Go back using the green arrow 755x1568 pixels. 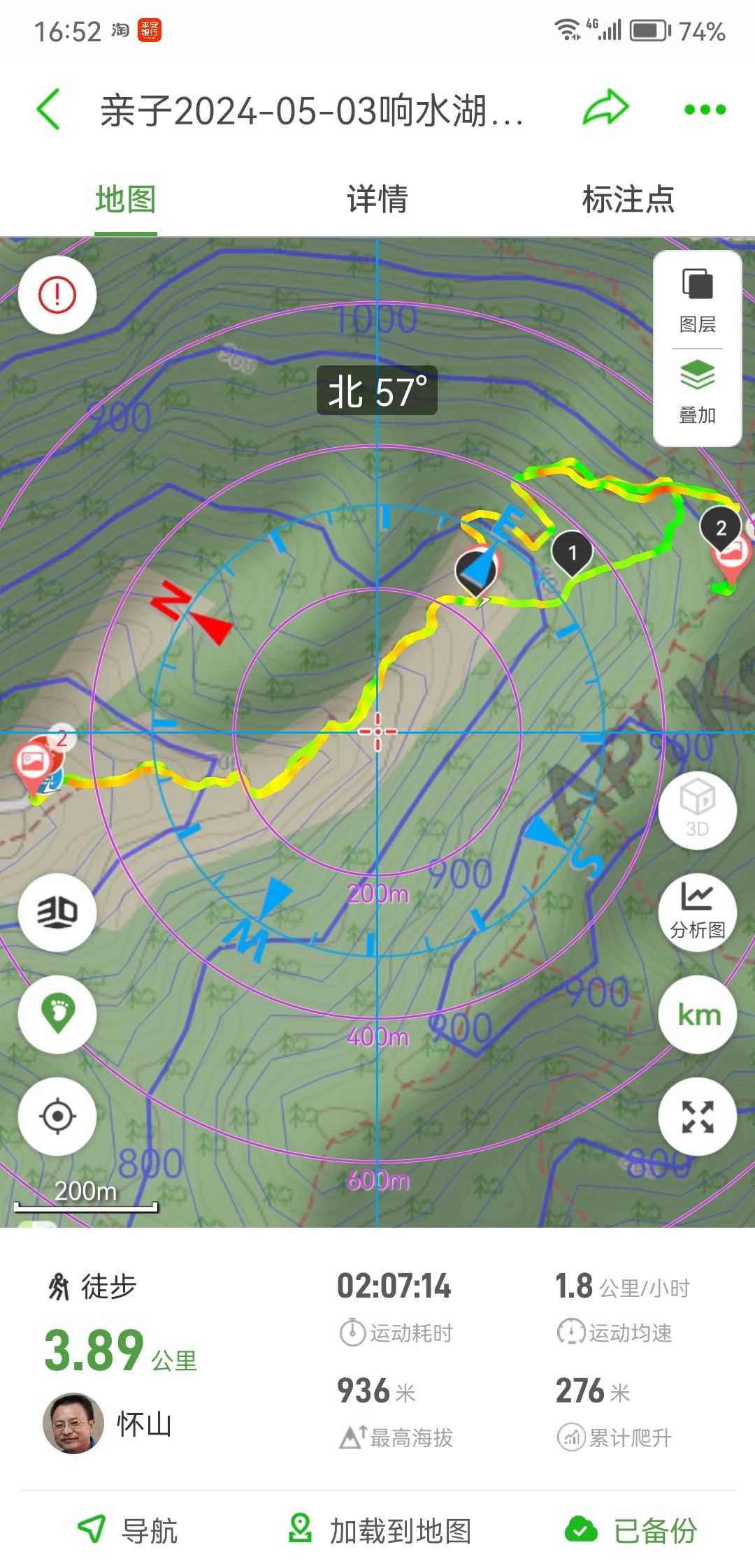[x=49, y=110]
